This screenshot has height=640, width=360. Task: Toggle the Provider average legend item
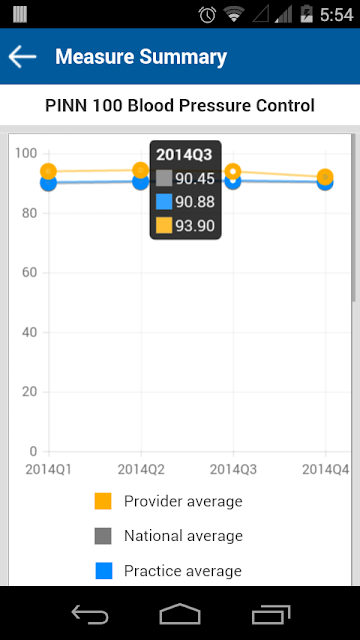pos(169,501)
